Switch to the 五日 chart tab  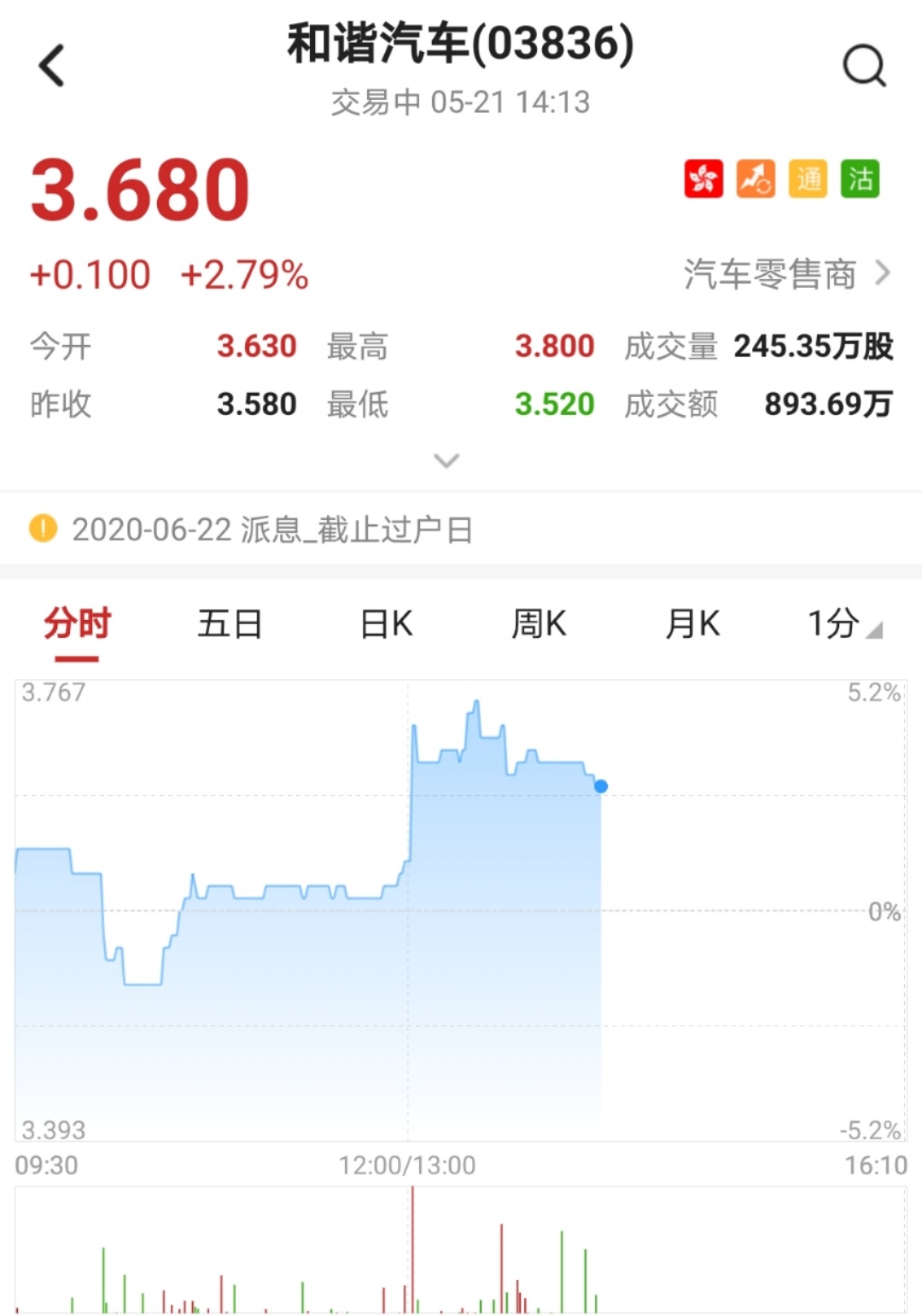230,624
